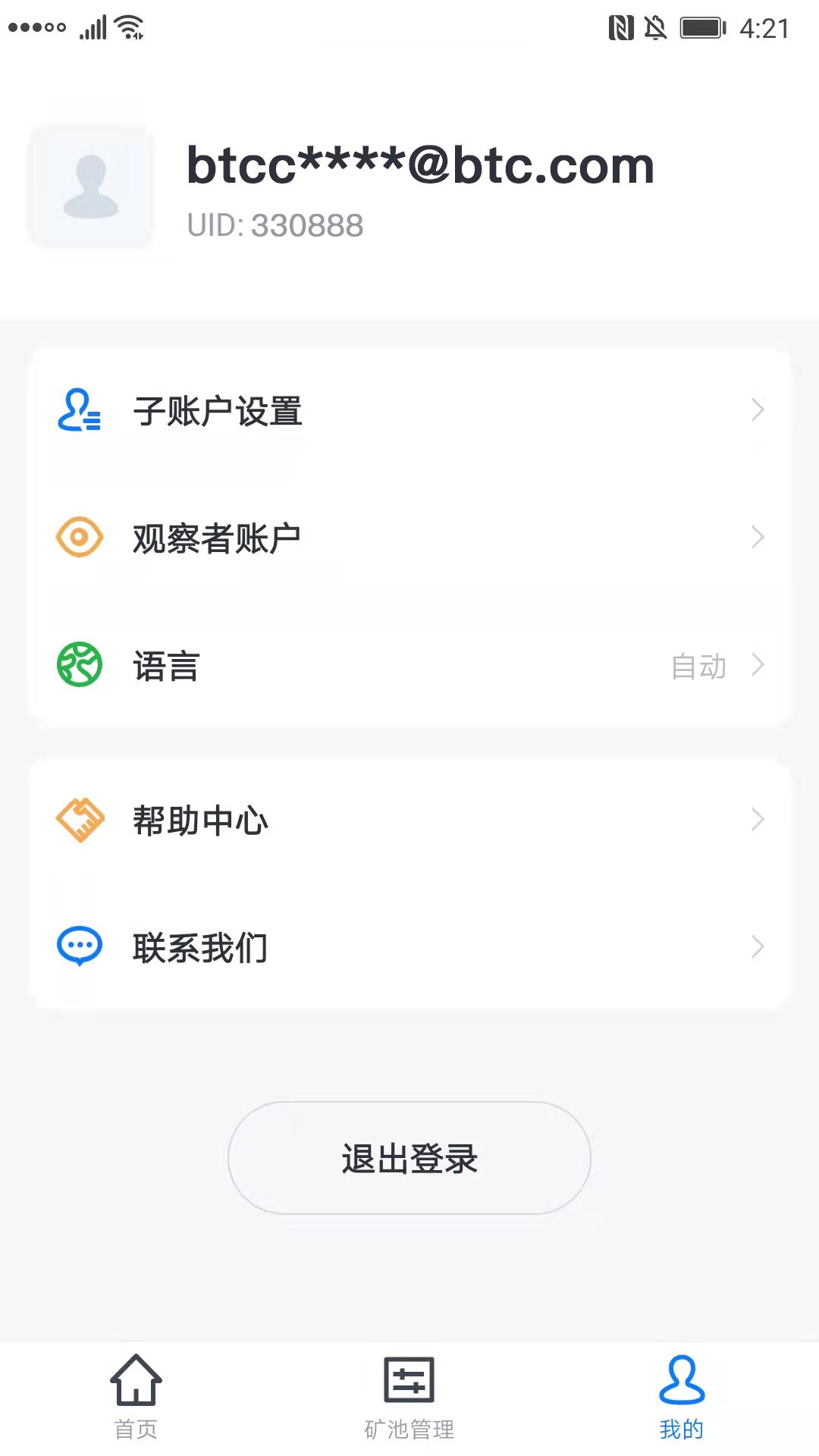The image size is (819, 1456).
Task: Switch to the 首页 home tab
Action: pyautogui.click(x=136, y=1397)
